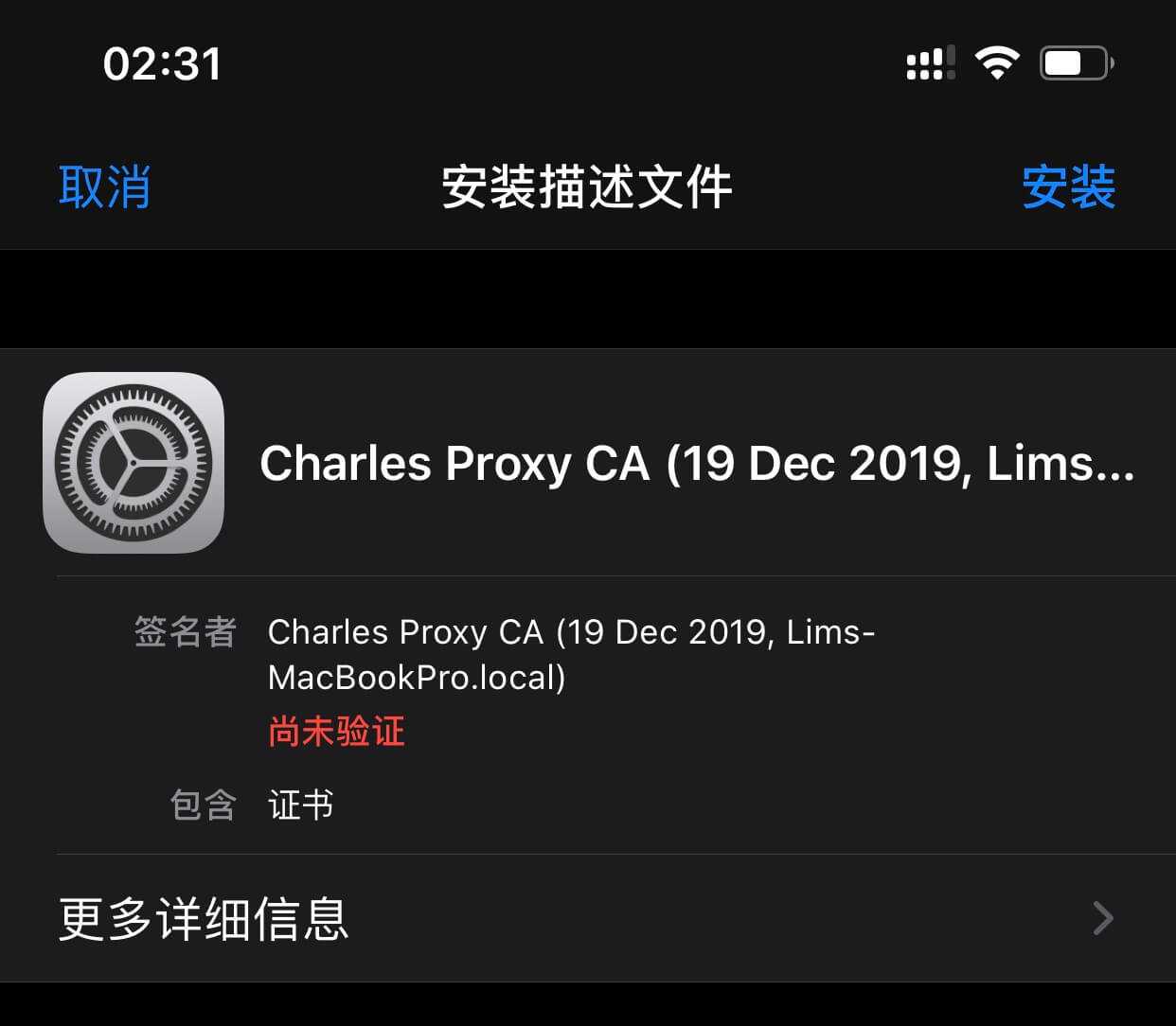Tap 安装 to install the profile

tap(1068, 186)
